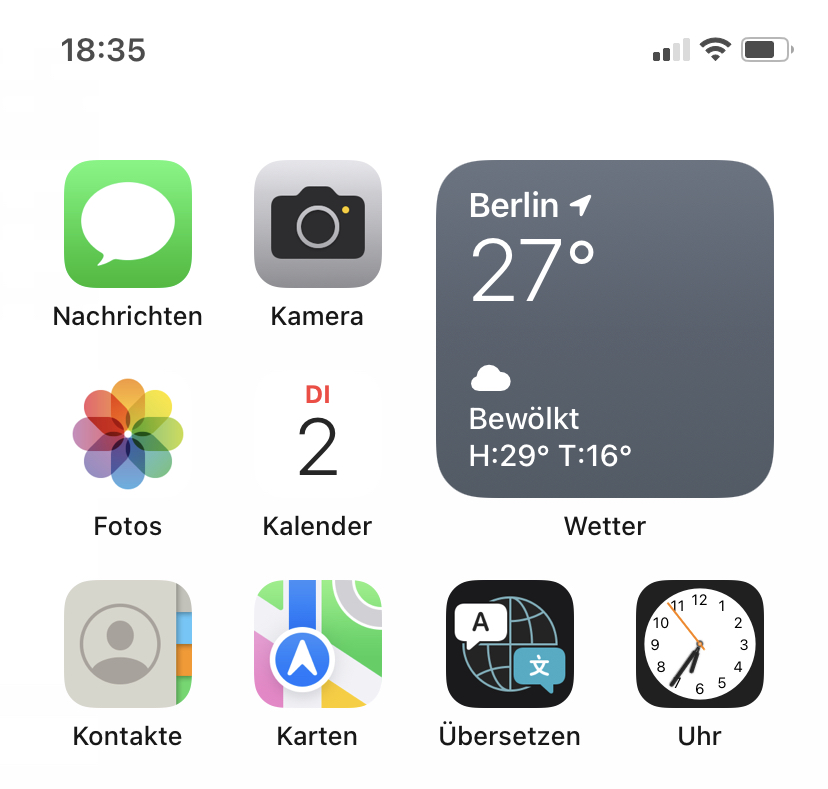Launch the Karten app

coord(318,644)
